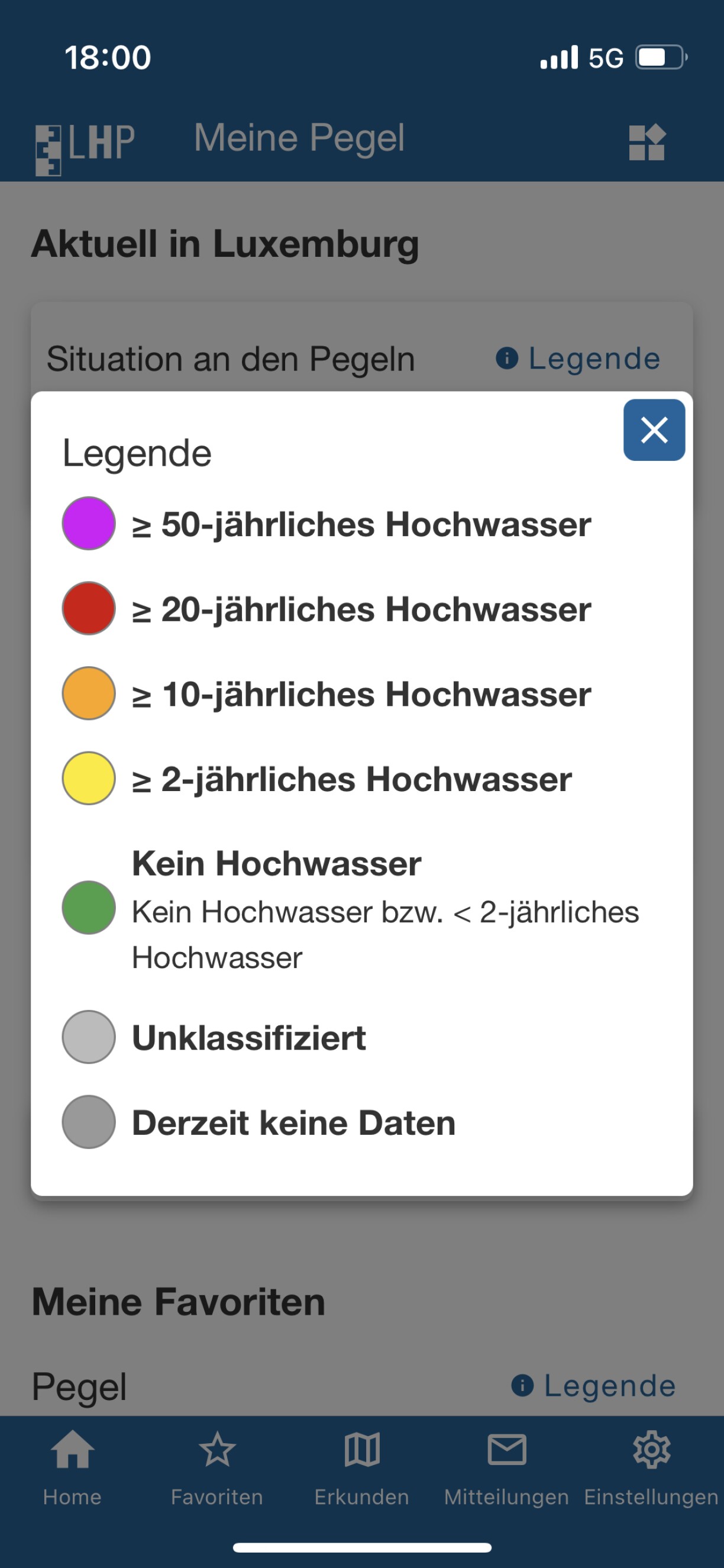Open the dashboard widgets icon
724x1568 pixels.
pos(646,143)
